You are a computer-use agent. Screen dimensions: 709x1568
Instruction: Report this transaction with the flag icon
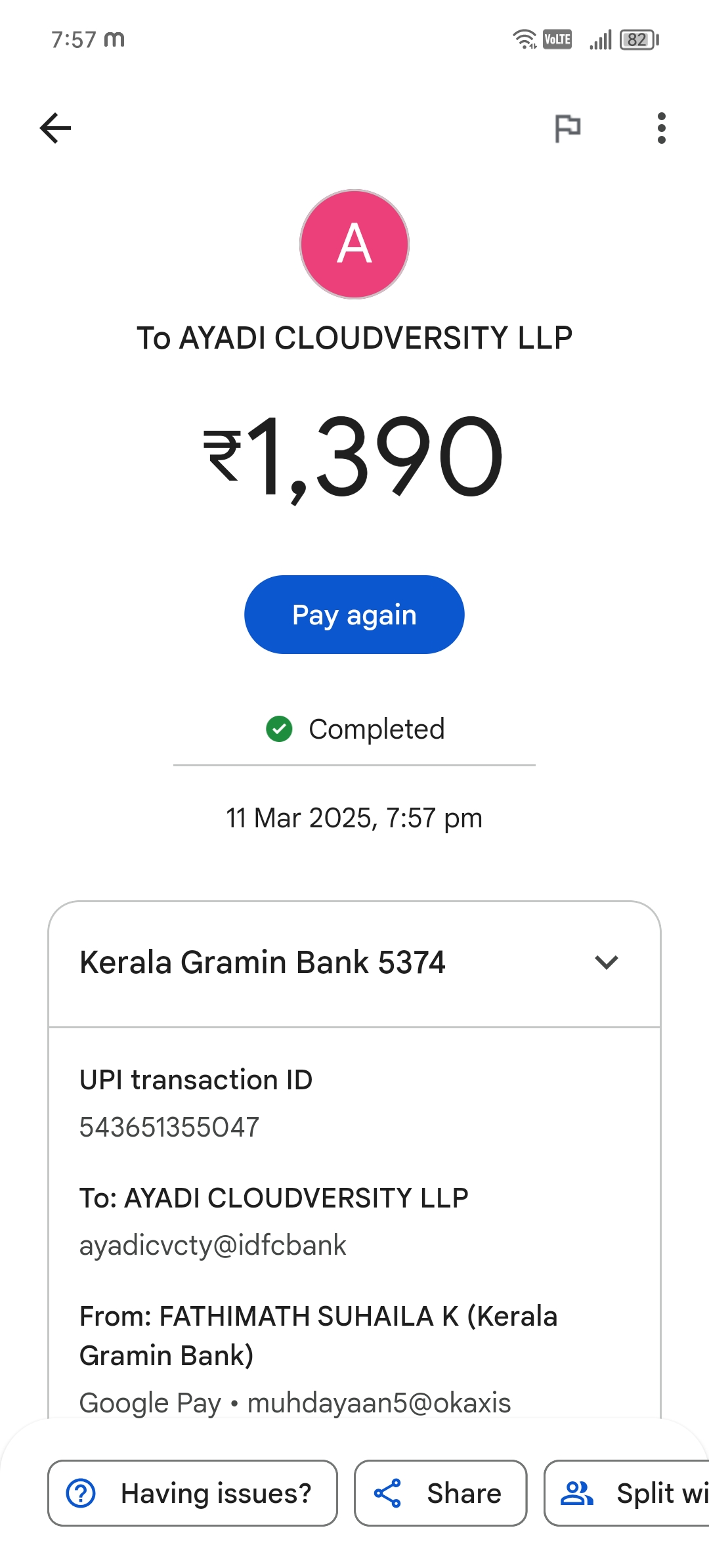[x=568, y=127]
